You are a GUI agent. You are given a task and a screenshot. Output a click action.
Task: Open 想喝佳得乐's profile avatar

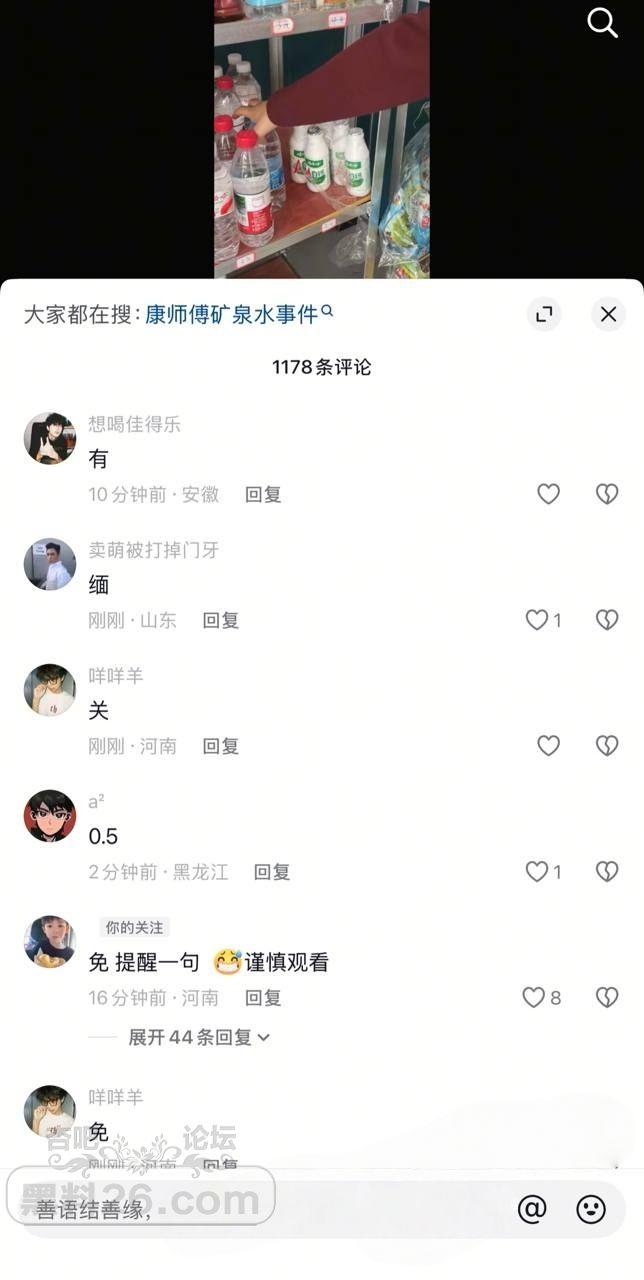click(x=50, y=438)
